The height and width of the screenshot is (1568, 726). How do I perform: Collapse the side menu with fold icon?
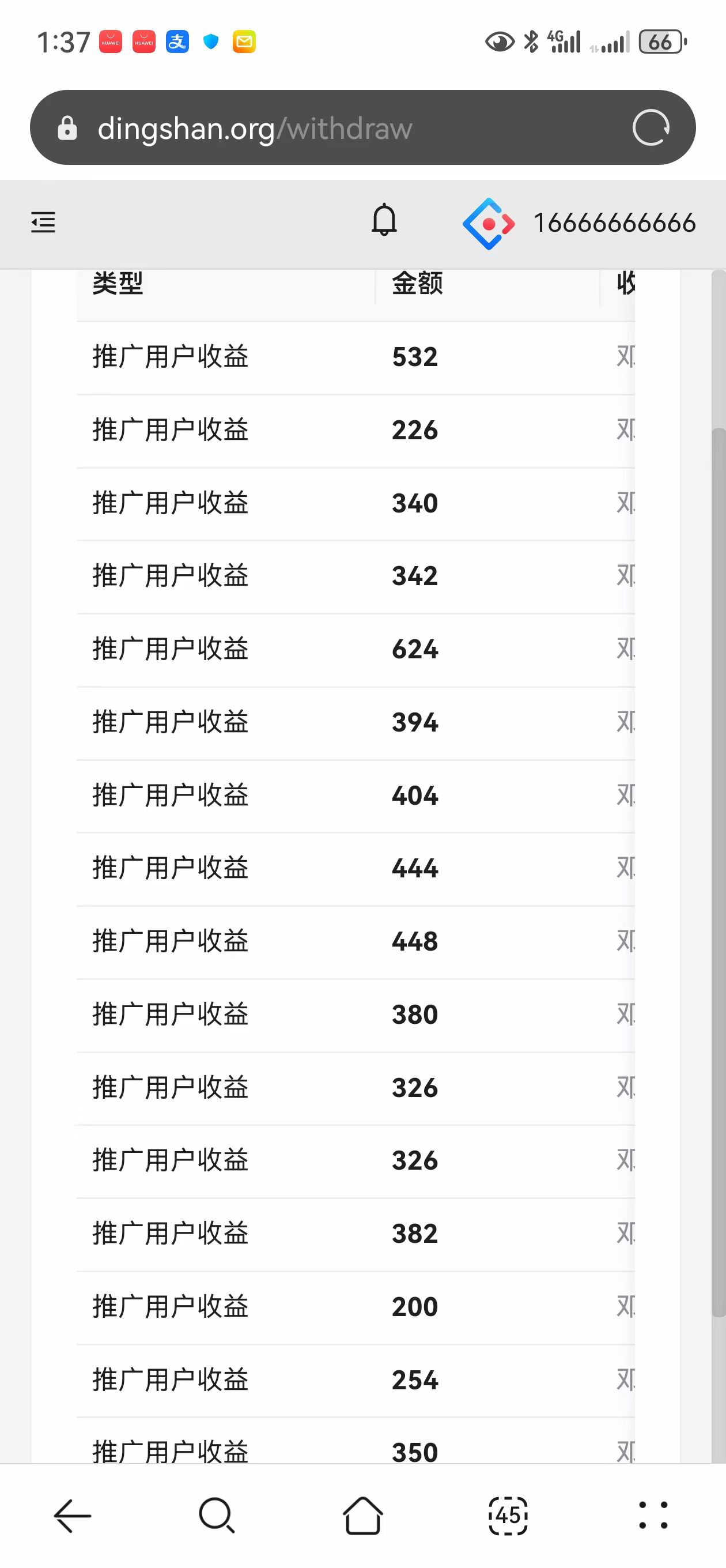(43, 222)
